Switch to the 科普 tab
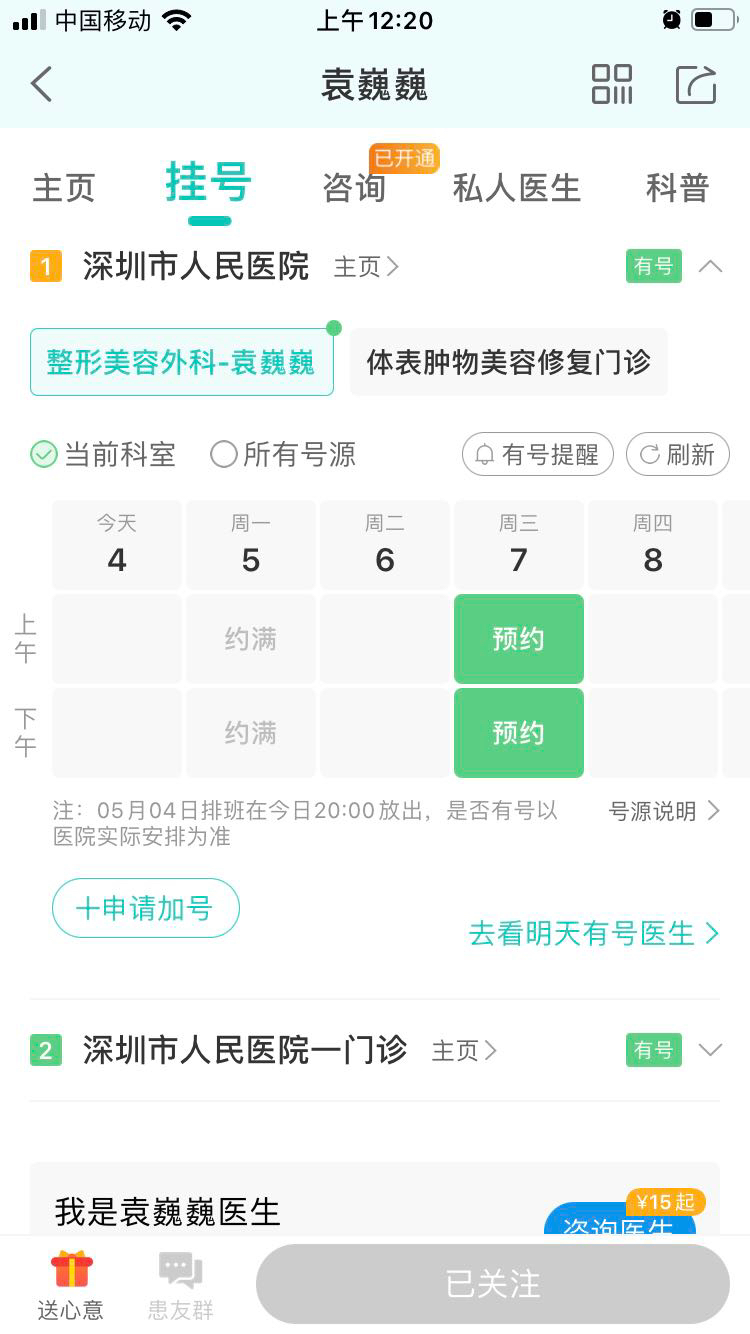750x1334 pixels. click(677, 188)
